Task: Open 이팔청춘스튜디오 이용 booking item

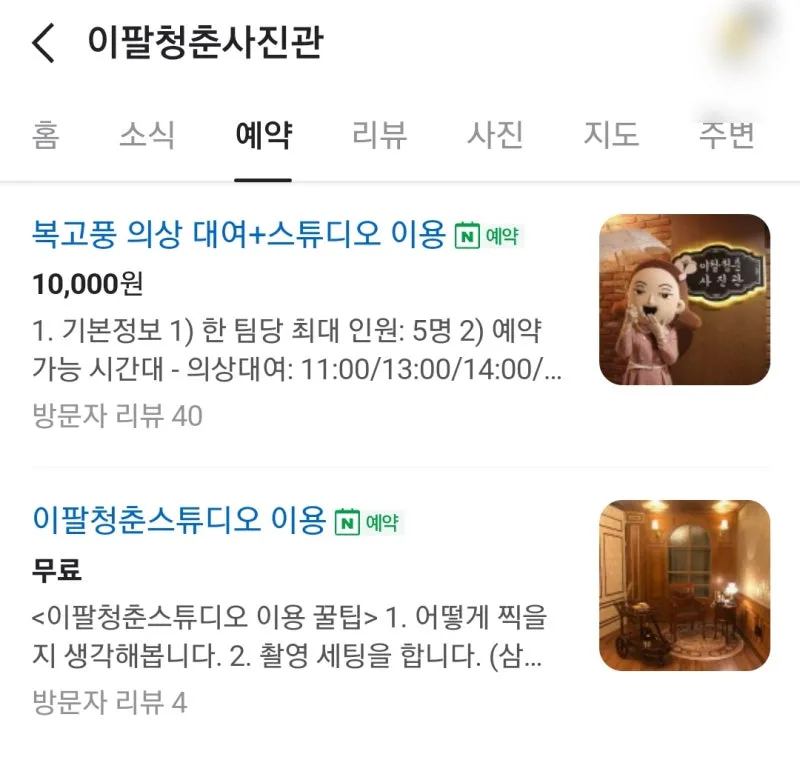Action: [x=180, y=520]
